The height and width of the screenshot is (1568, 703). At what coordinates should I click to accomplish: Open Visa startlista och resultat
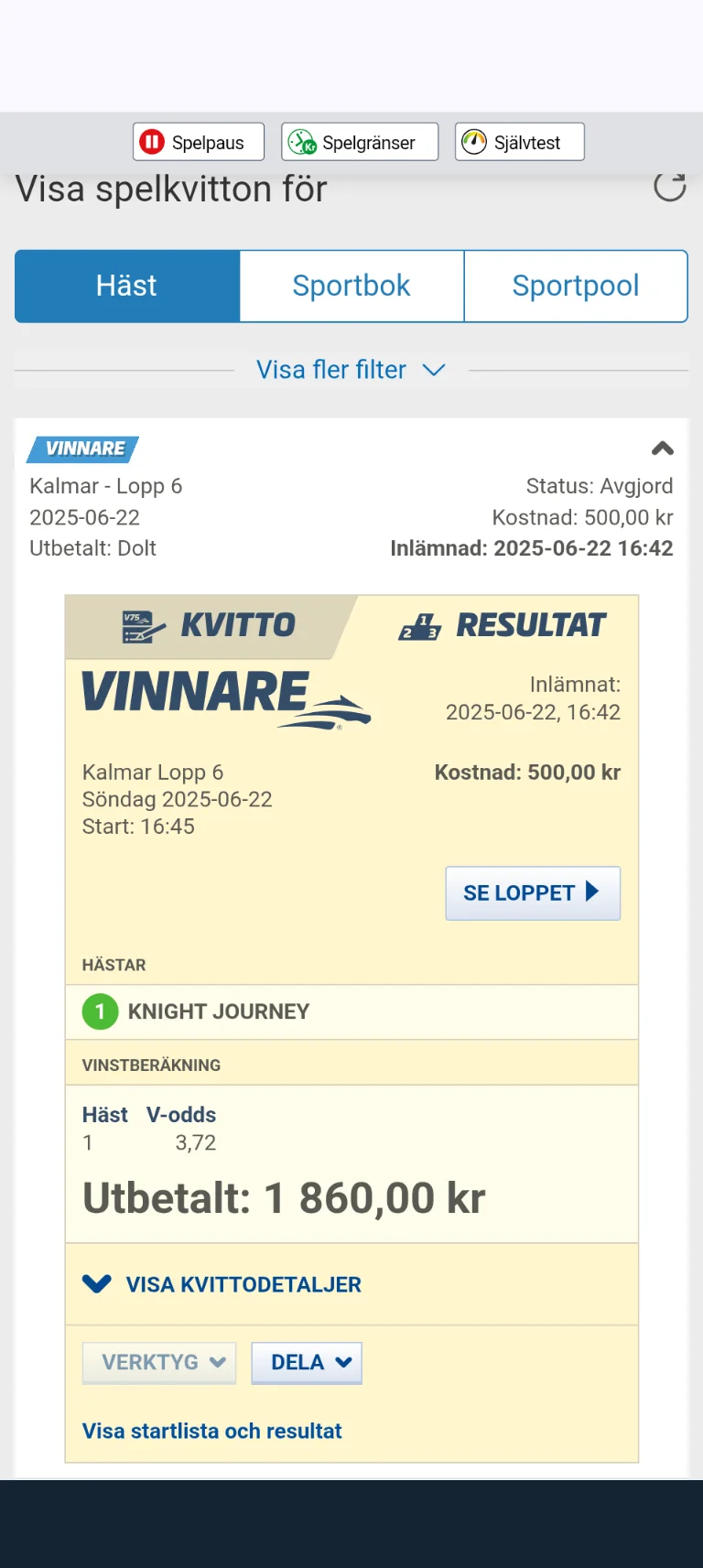click(x=212, y=1431)
